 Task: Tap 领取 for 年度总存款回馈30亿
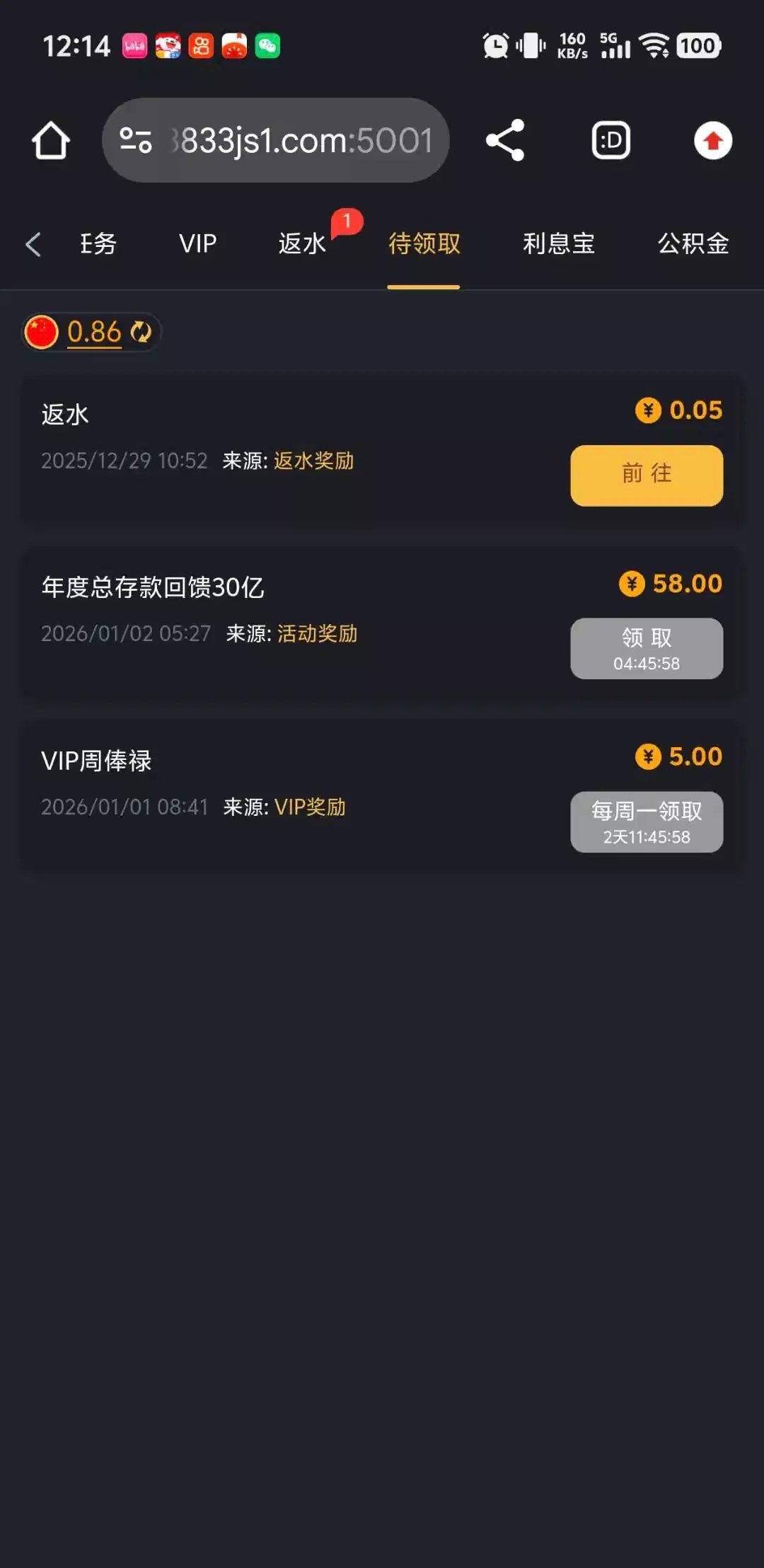click(647, 648)
